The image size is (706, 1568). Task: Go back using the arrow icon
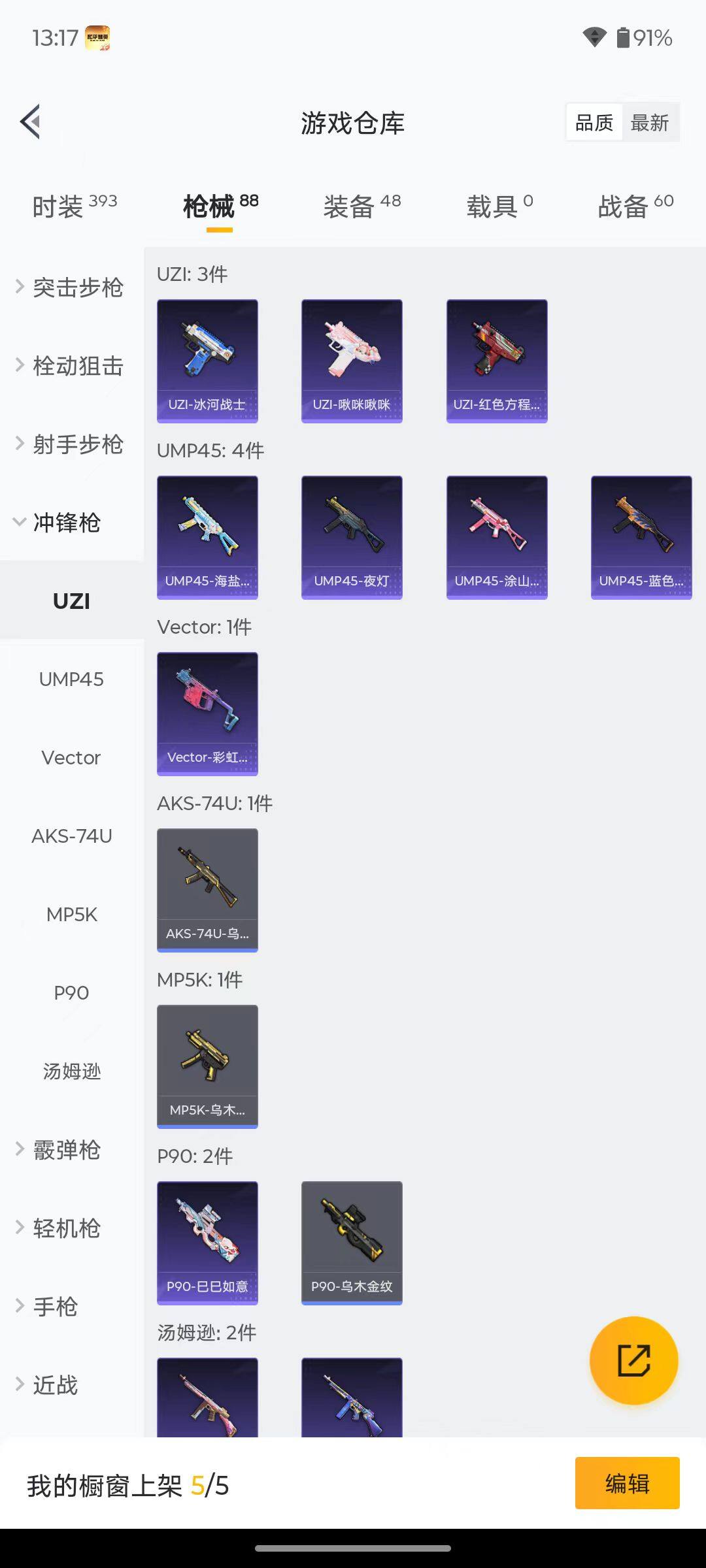(x=30, y=122)
